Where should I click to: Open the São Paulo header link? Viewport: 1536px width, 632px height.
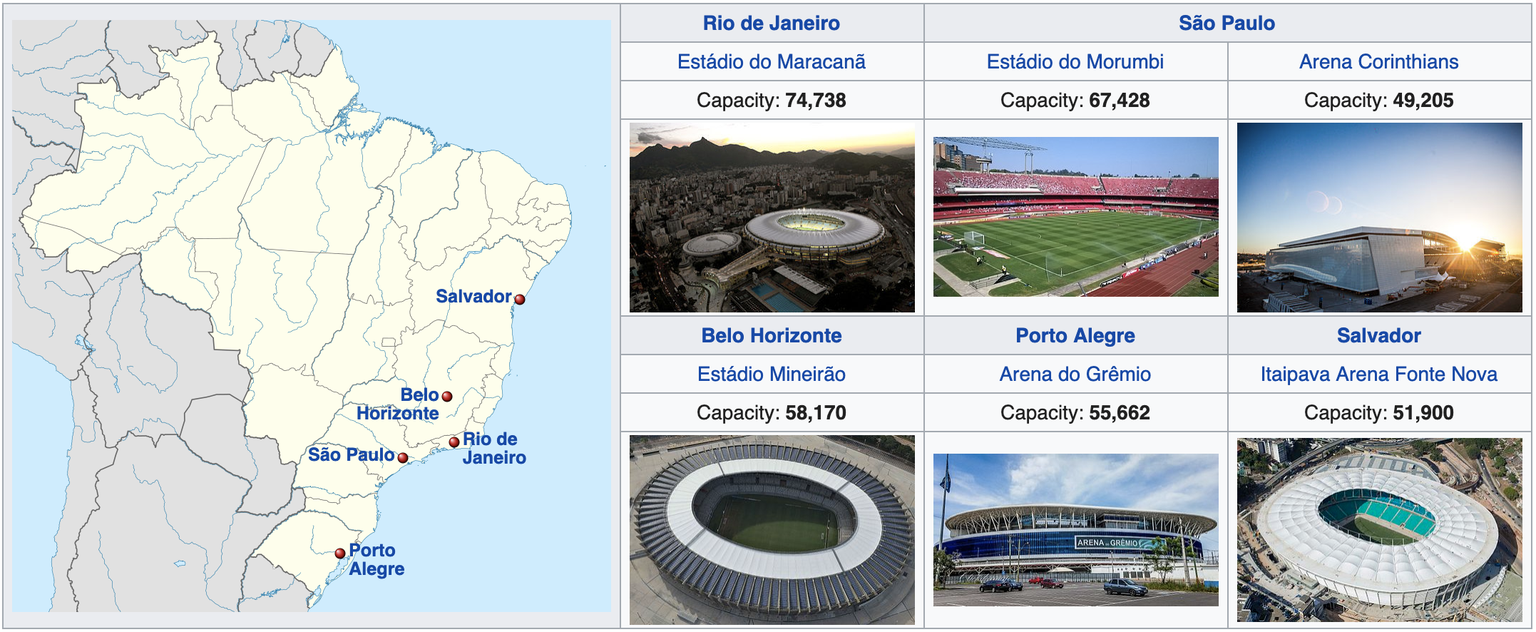(x=1227, y=23)
